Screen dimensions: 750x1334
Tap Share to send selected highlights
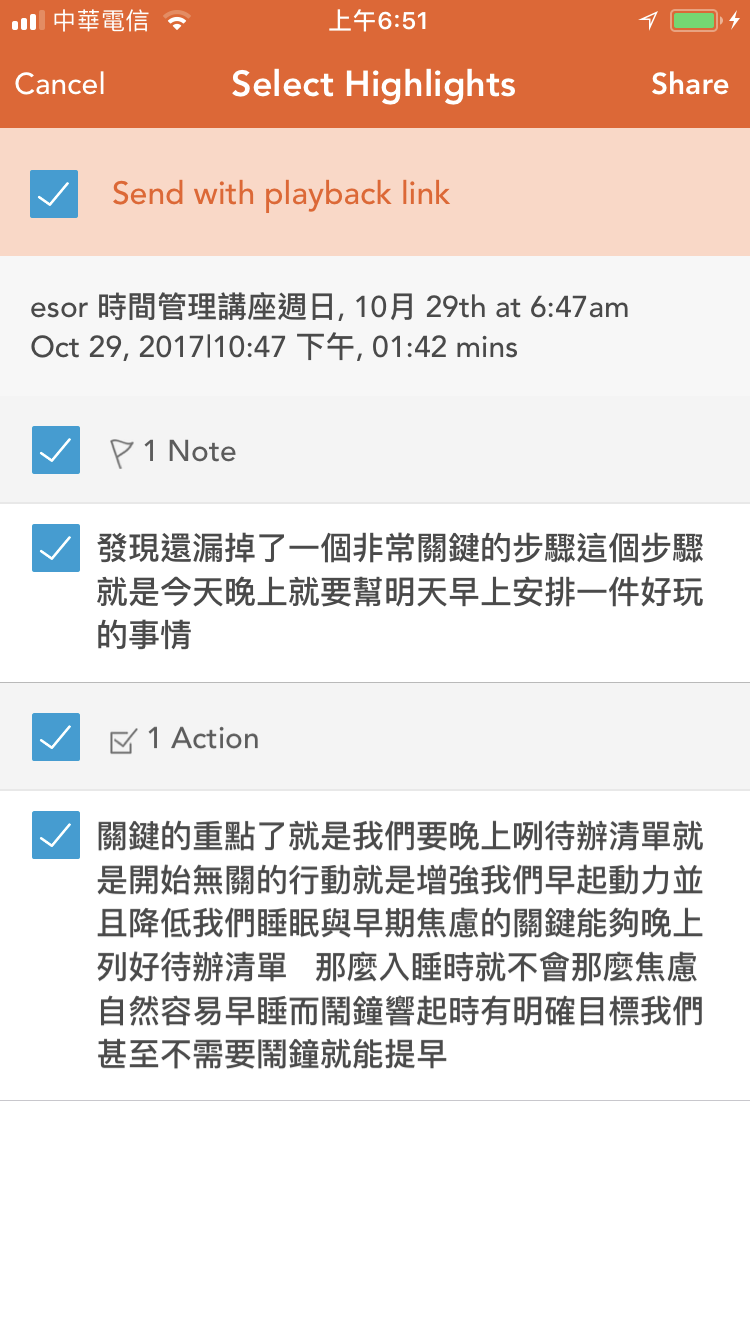point(690,84)
